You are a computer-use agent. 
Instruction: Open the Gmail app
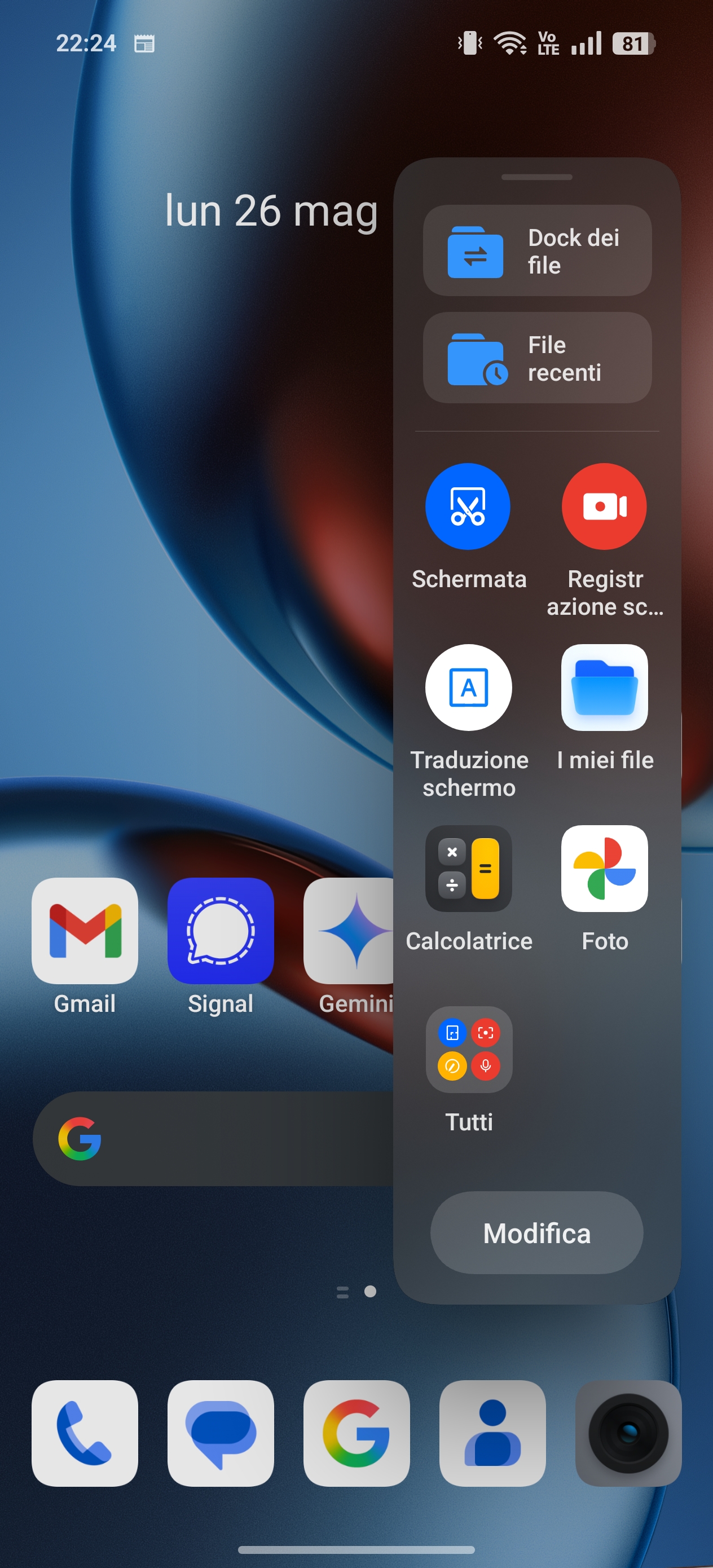[x=85, y=930]
